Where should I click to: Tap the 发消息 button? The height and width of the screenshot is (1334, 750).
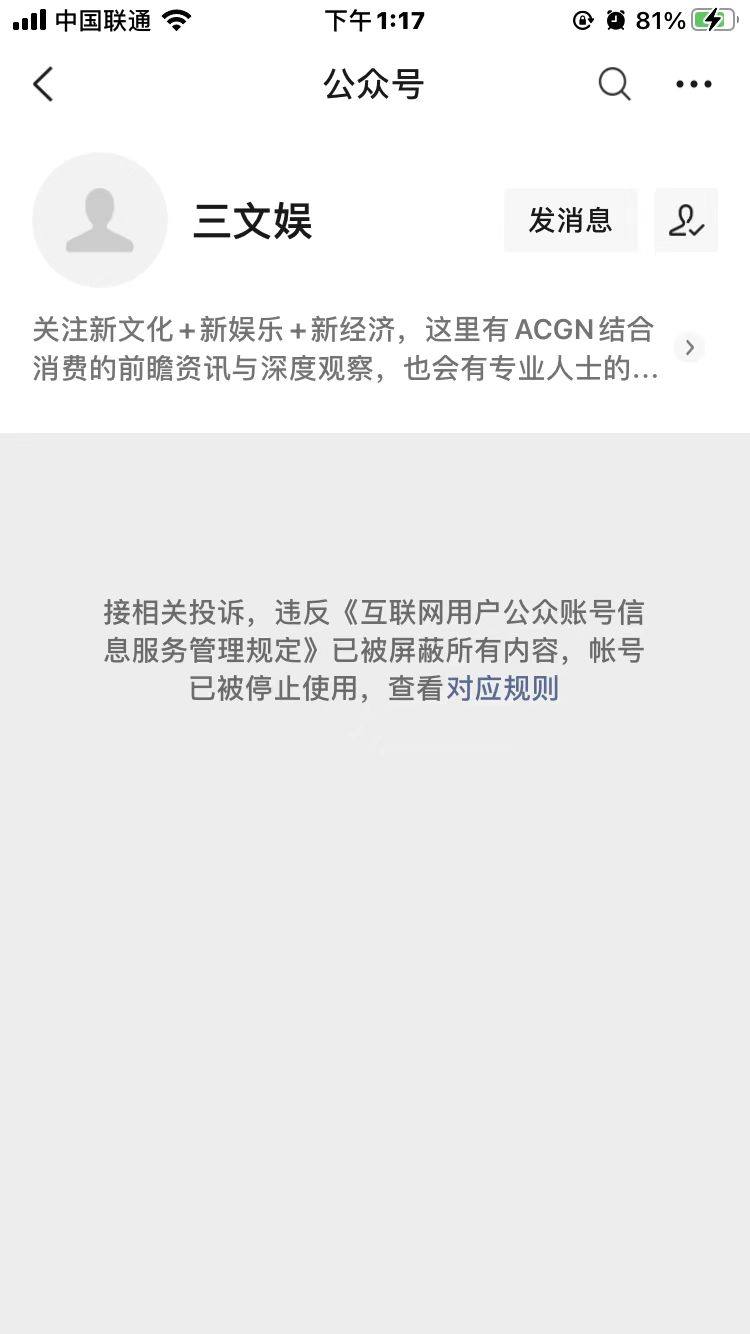coord(570,220)
